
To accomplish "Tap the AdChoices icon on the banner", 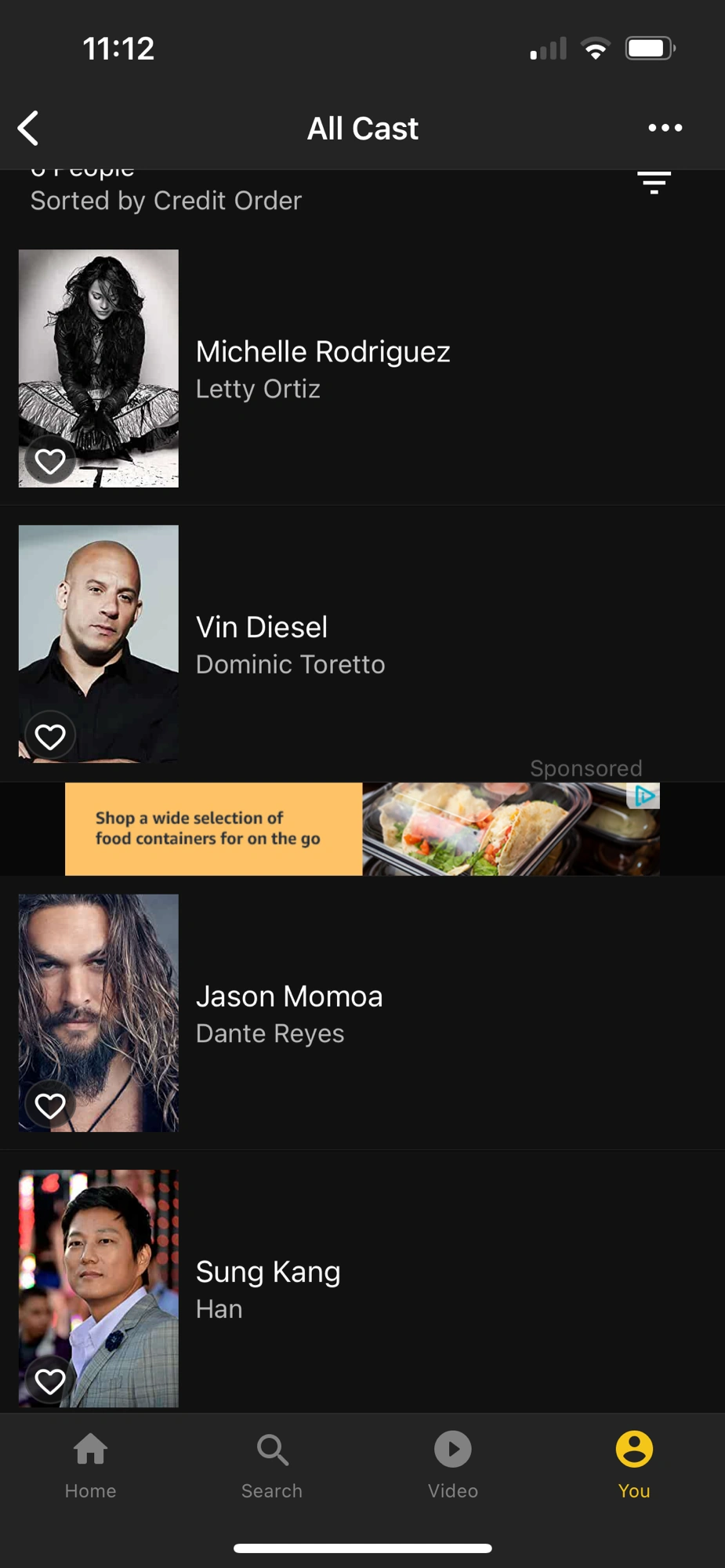I will click(645, 796).
